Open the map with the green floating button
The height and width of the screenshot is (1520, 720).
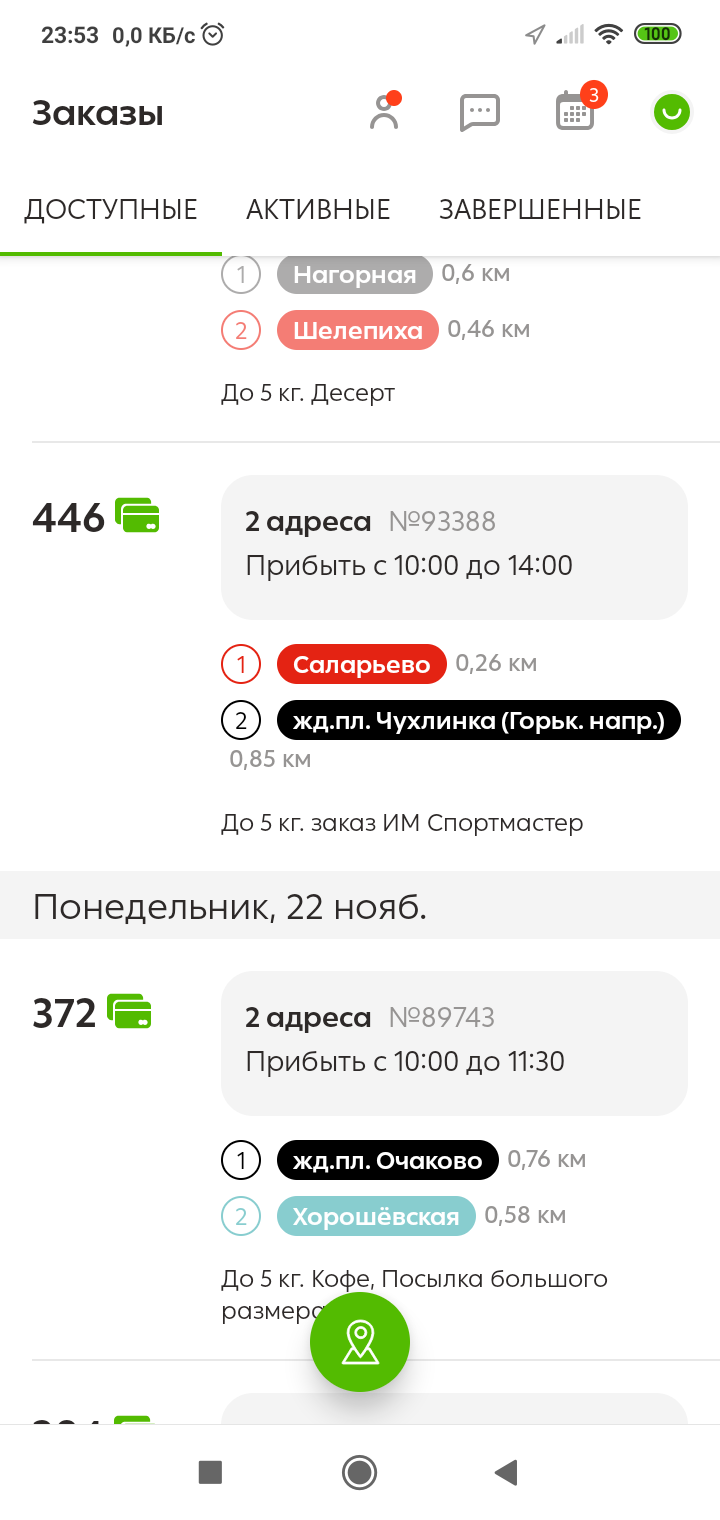pos(360,1342)
